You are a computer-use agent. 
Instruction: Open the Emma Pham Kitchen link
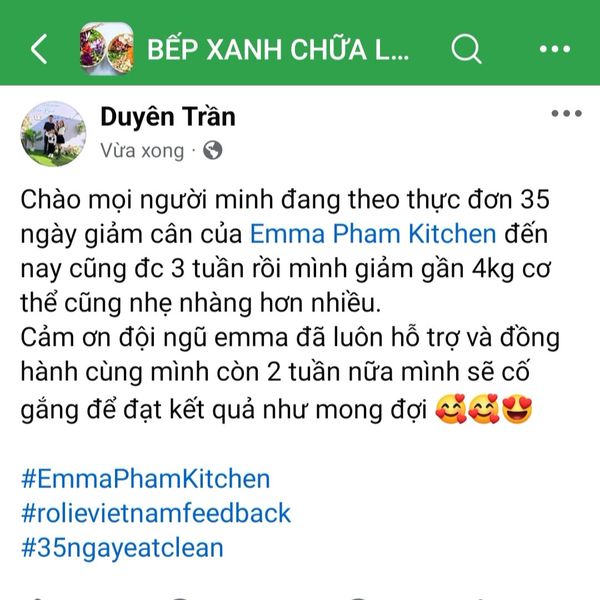pos(373,235)
